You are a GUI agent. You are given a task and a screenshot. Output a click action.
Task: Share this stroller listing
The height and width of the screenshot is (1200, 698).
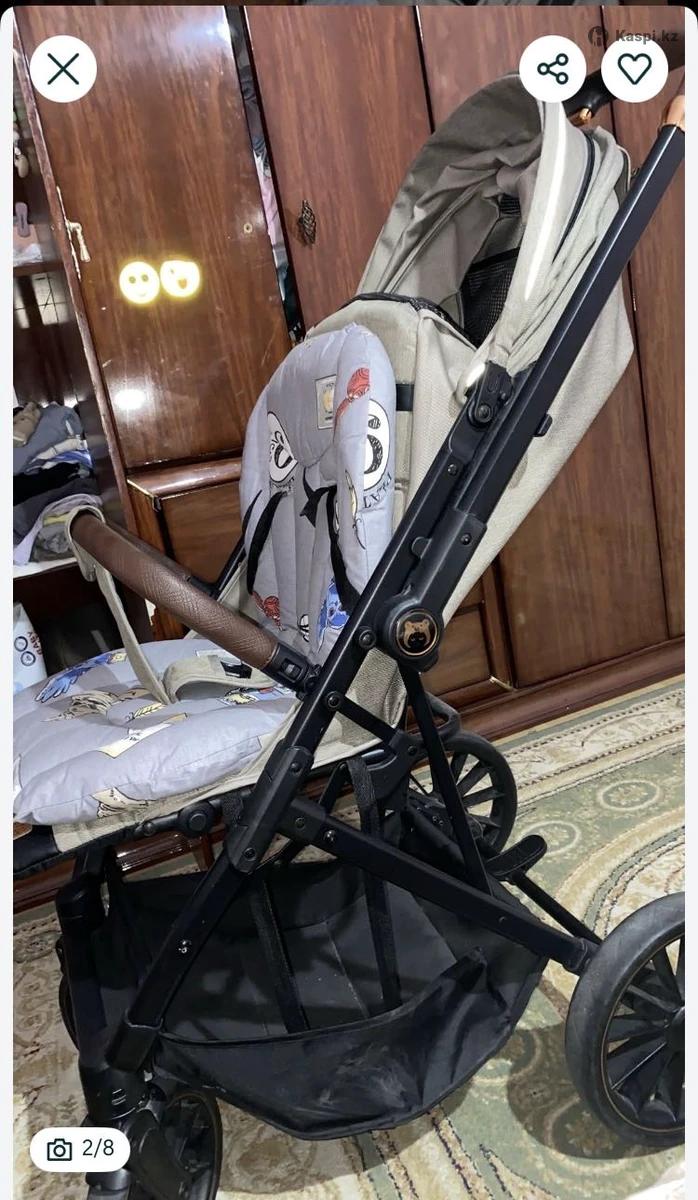(553, 69)
